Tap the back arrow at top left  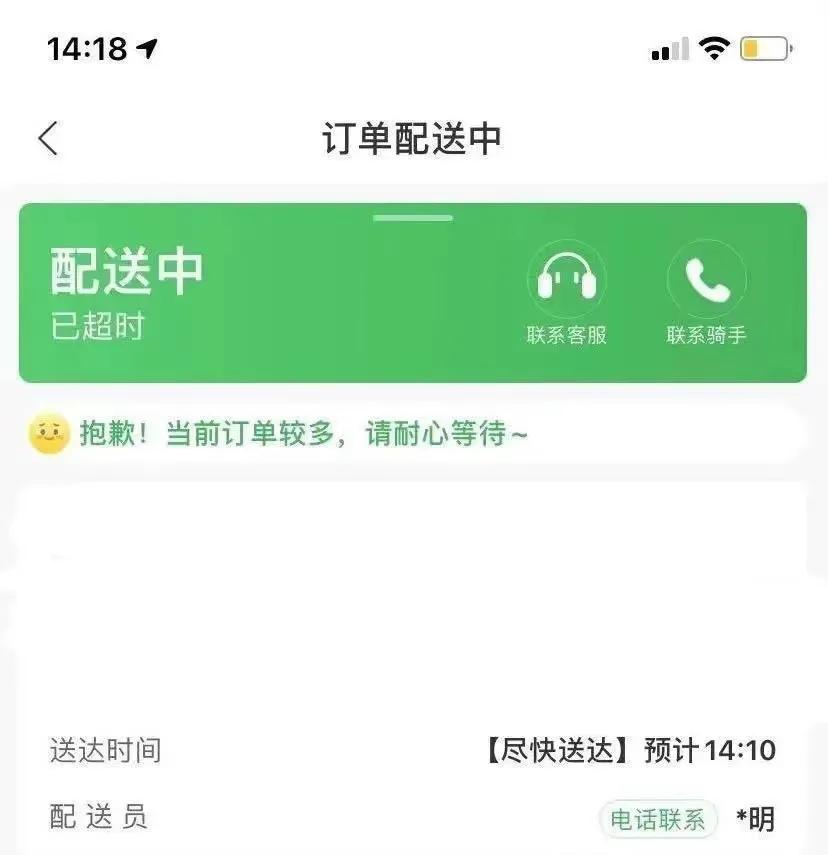tap(46, 138)
